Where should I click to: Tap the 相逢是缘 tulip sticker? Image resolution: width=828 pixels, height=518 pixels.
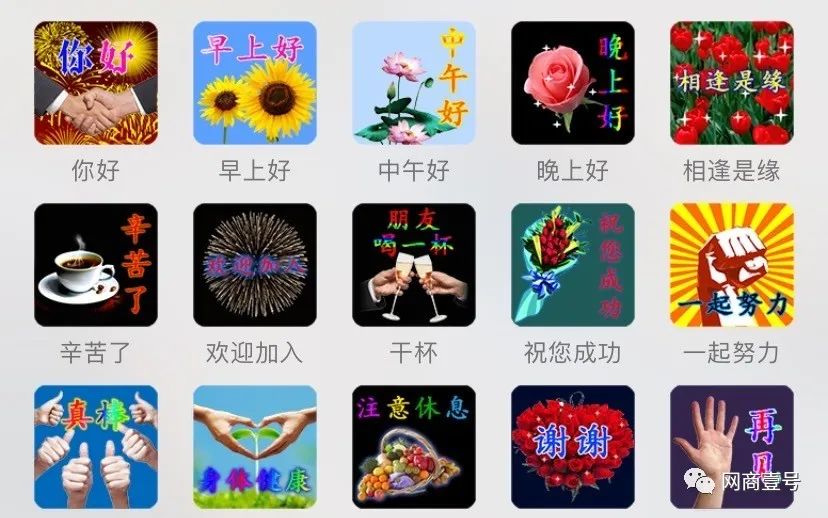click(732, 83)
